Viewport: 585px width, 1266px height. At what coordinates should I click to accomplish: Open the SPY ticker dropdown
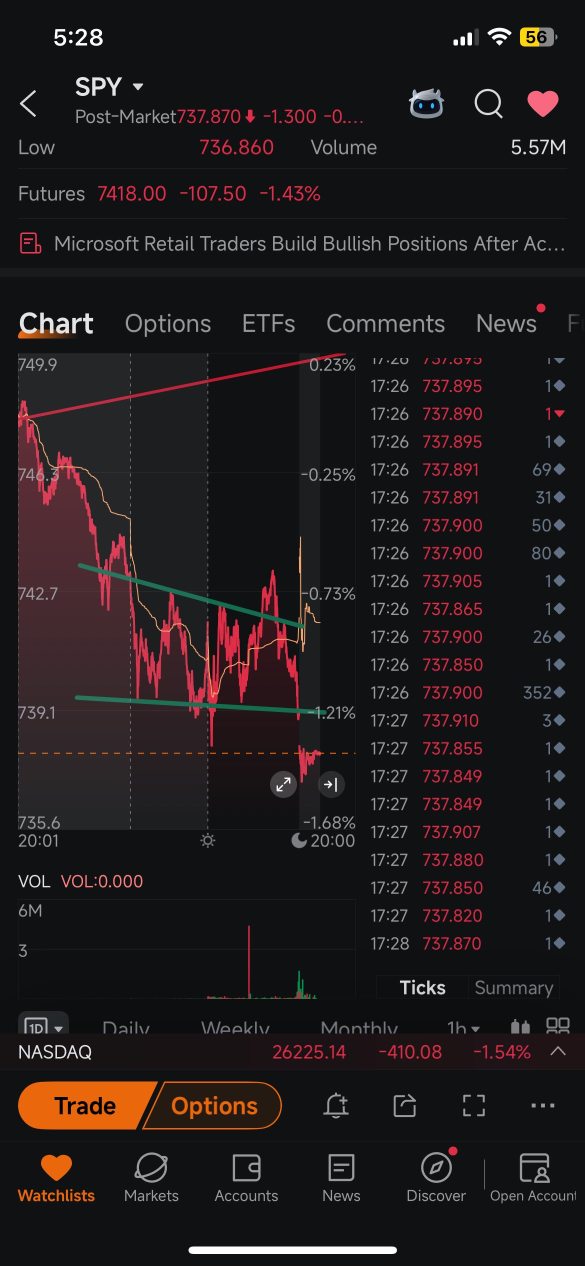(x=138, y=87)
